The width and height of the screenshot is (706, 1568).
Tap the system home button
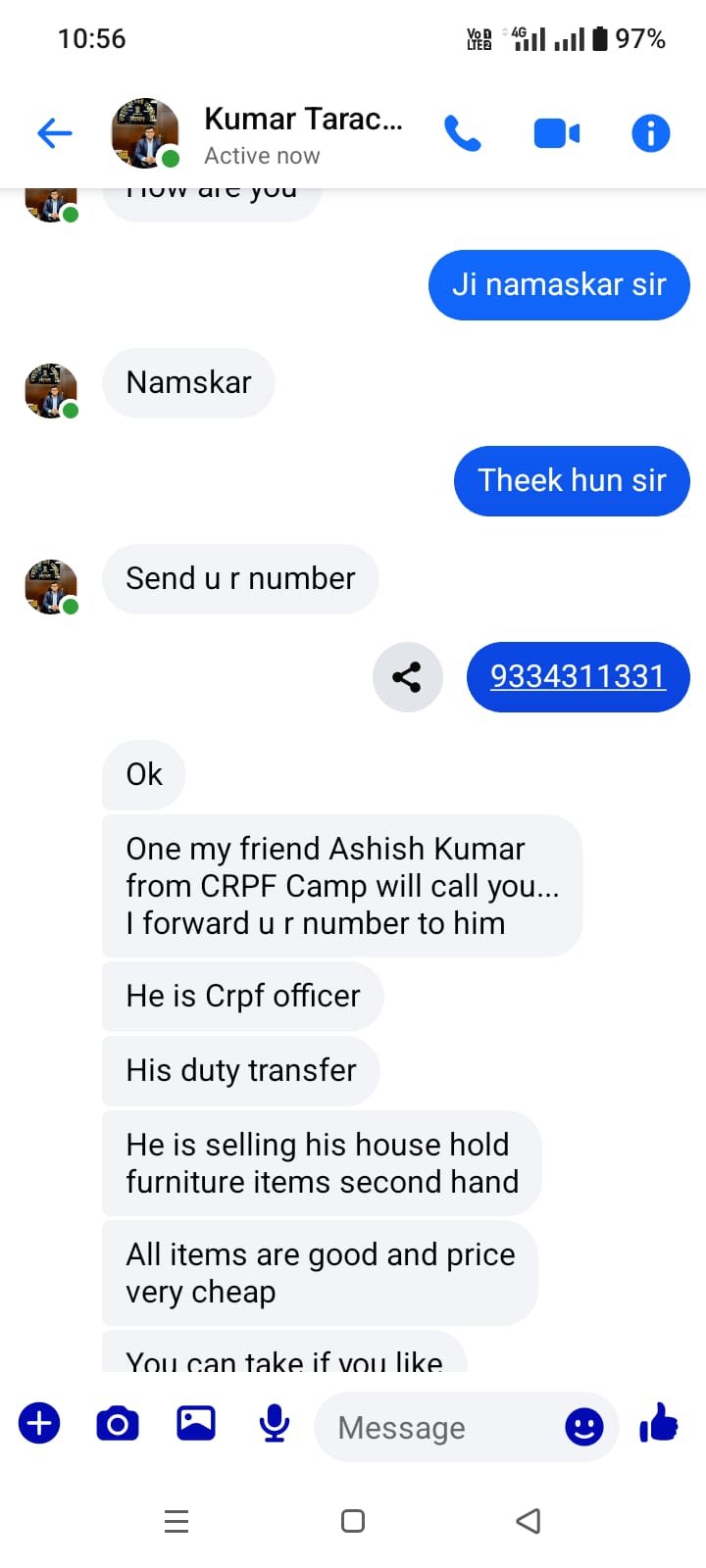pyautogui.click(x=353, y=1521)
